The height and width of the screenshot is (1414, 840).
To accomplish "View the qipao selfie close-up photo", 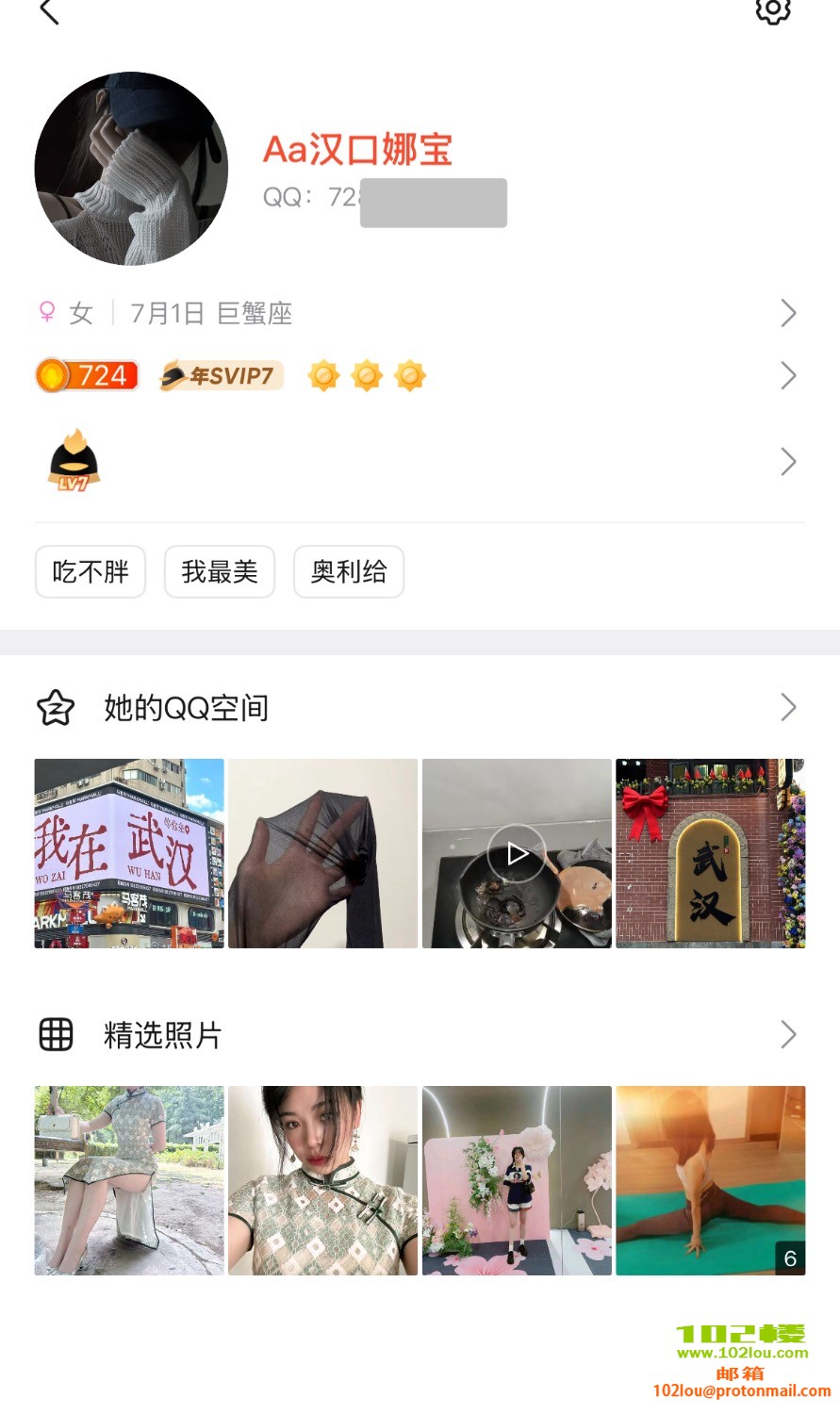I will click(322, 1180).
